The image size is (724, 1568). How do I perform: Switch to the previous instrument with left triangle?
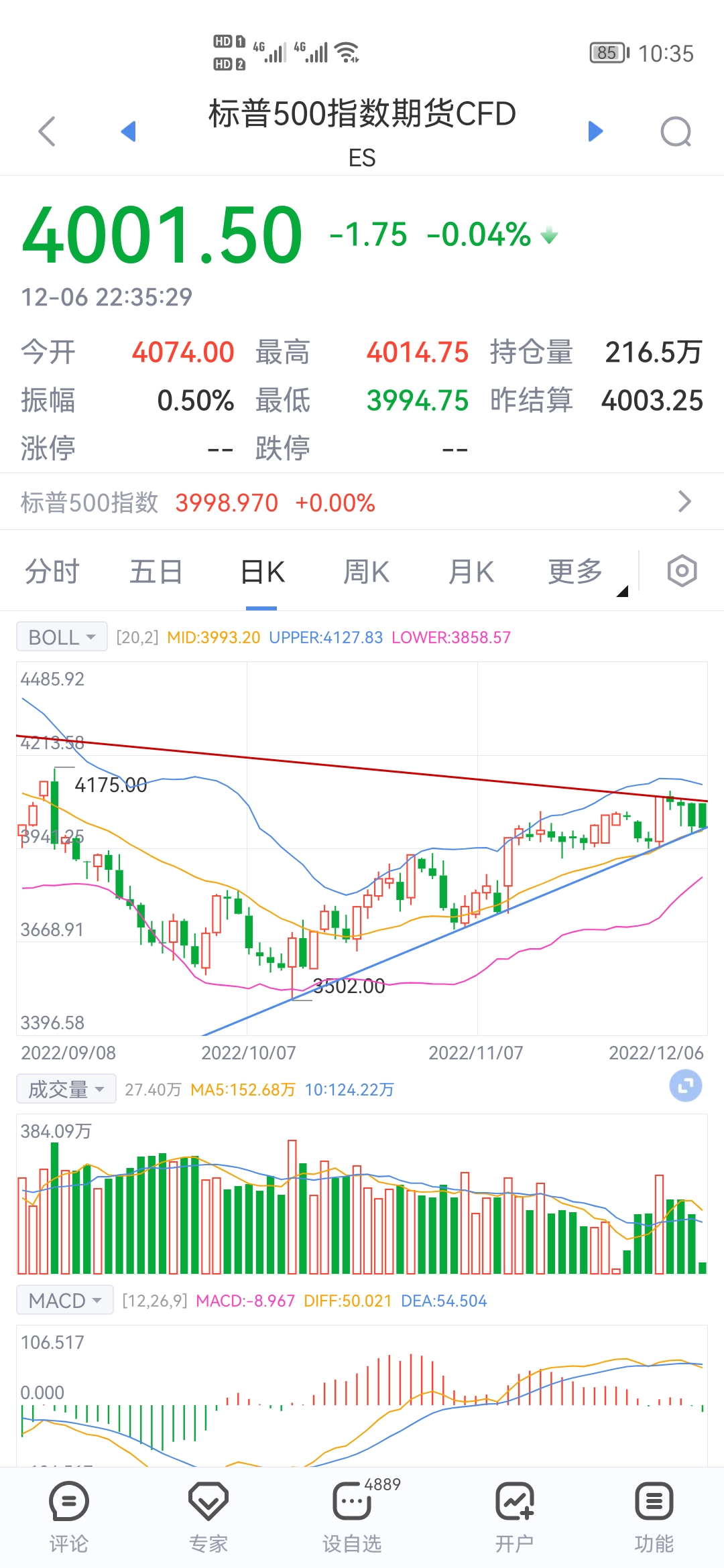[x=128, y=131]
